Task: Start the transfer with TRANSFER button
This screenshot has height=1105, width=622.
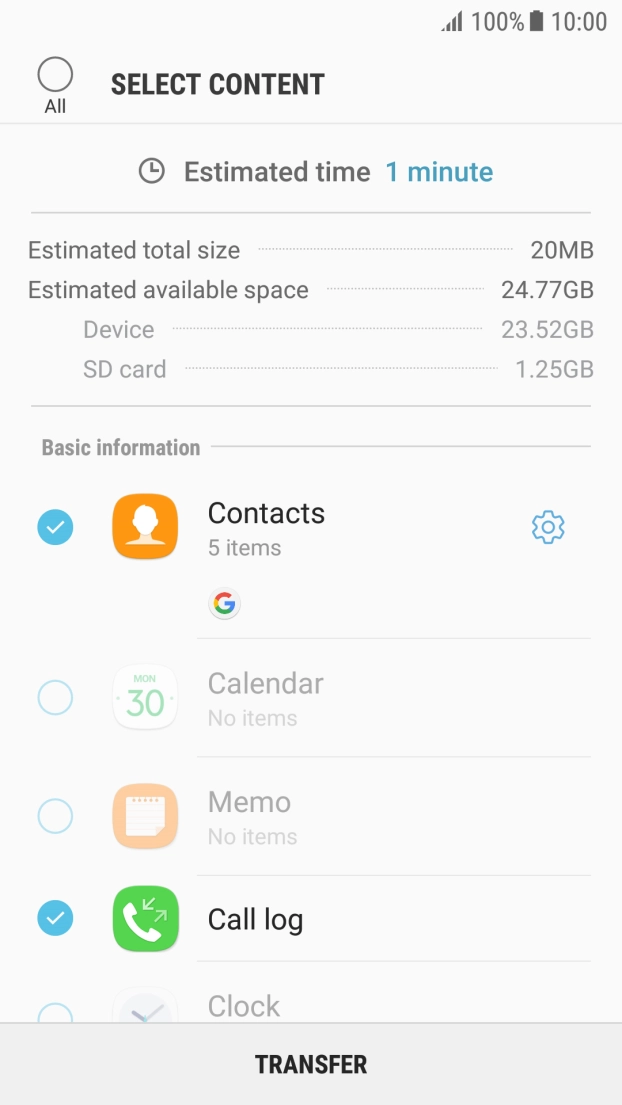Action: (x=311, y=1065)
